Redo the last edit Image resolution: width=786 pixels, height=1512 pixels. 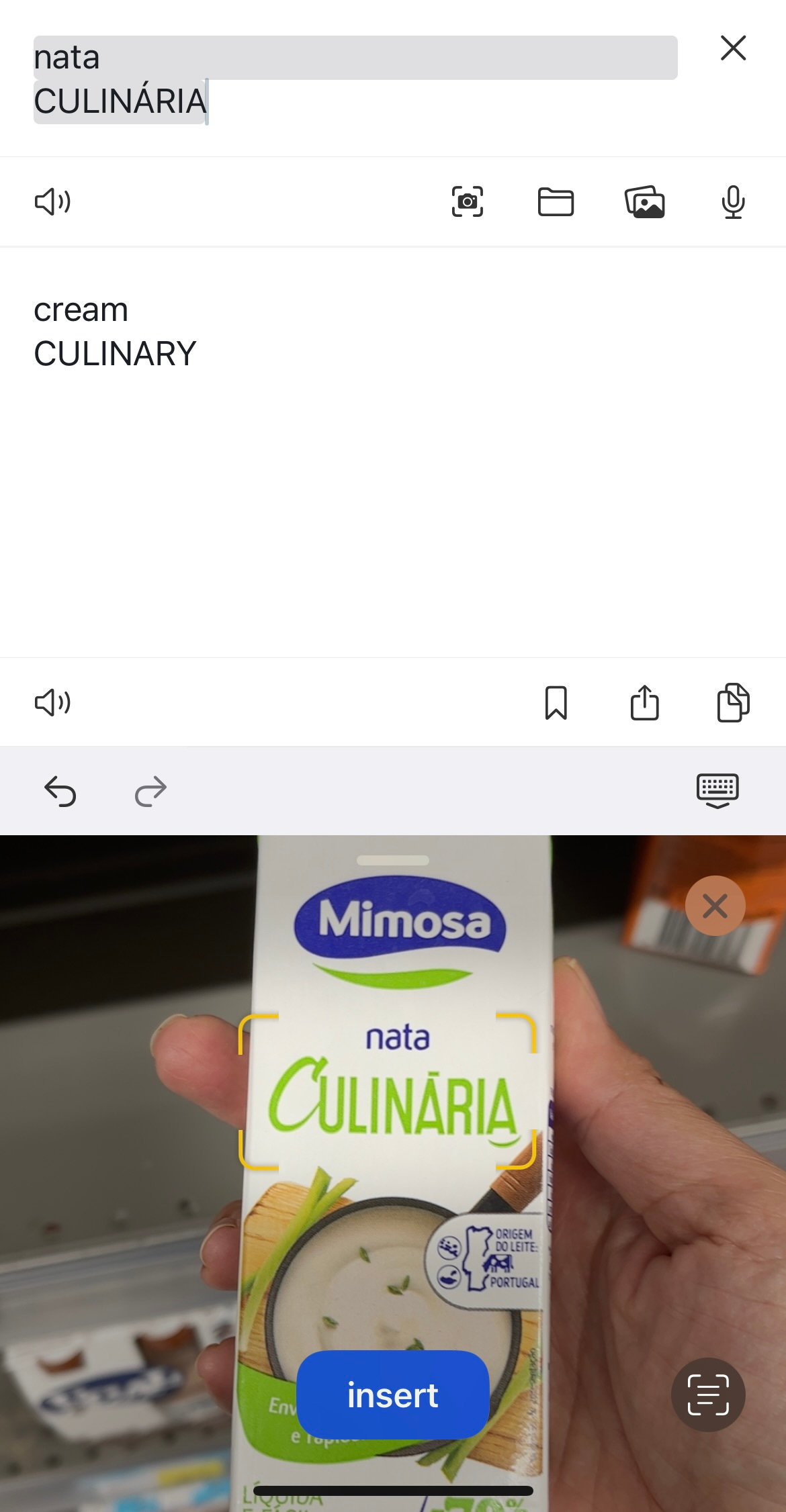(150, 791)
